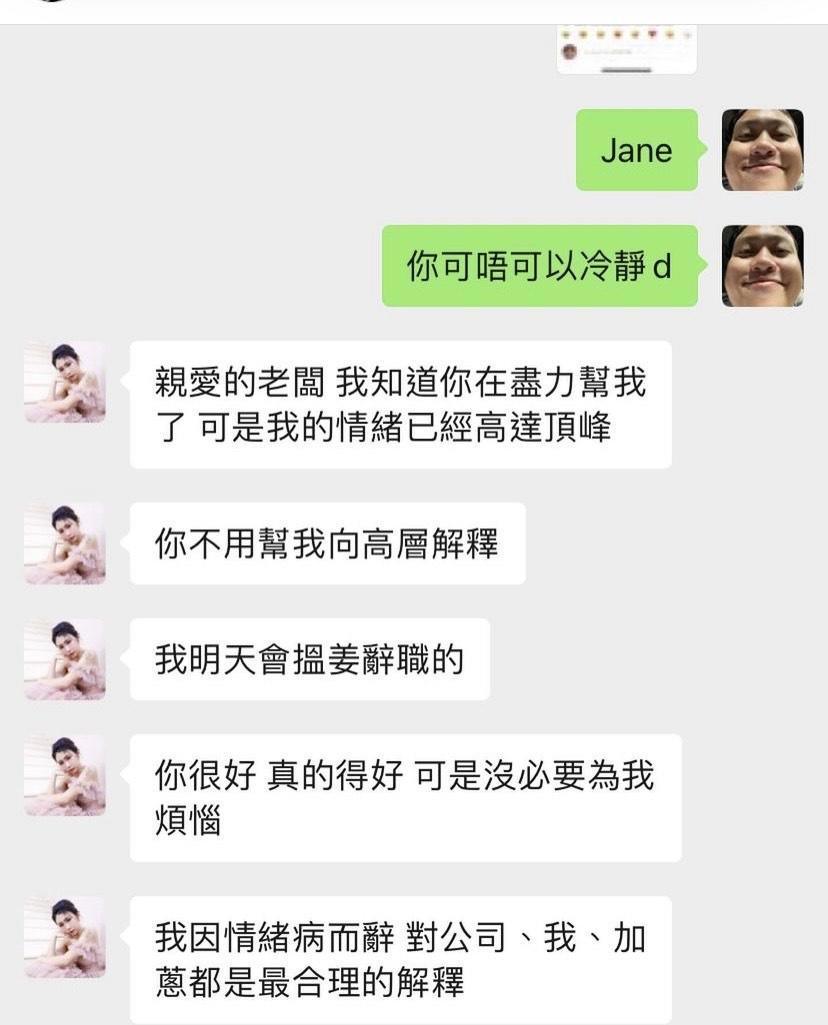Open contact avatar beside "你不用幫我向高層解釋" message
The width and height of the screenshot is (828, 1025).
pos(65,544)
